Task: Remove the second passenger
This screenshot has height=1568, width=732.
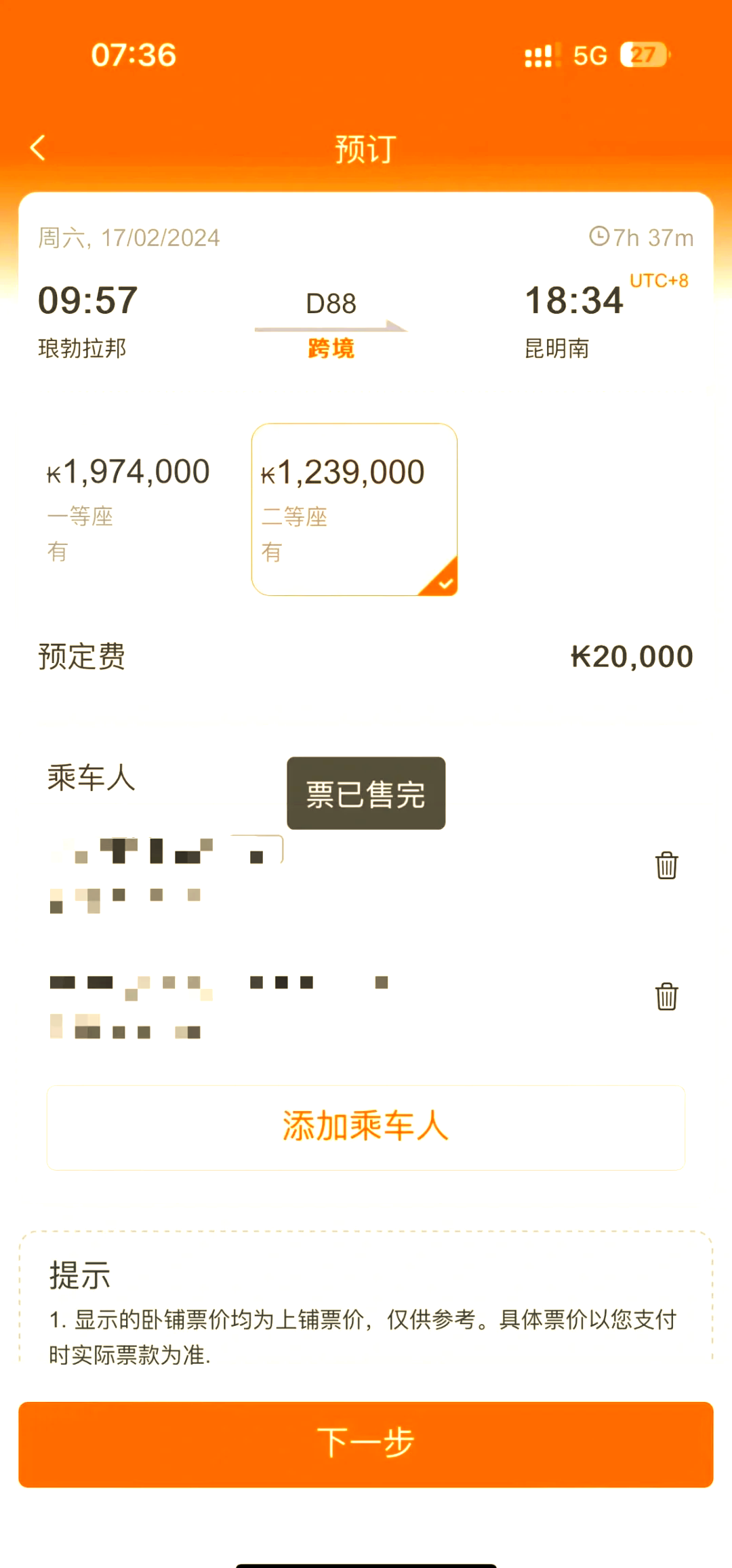Action: coord(666,997)
